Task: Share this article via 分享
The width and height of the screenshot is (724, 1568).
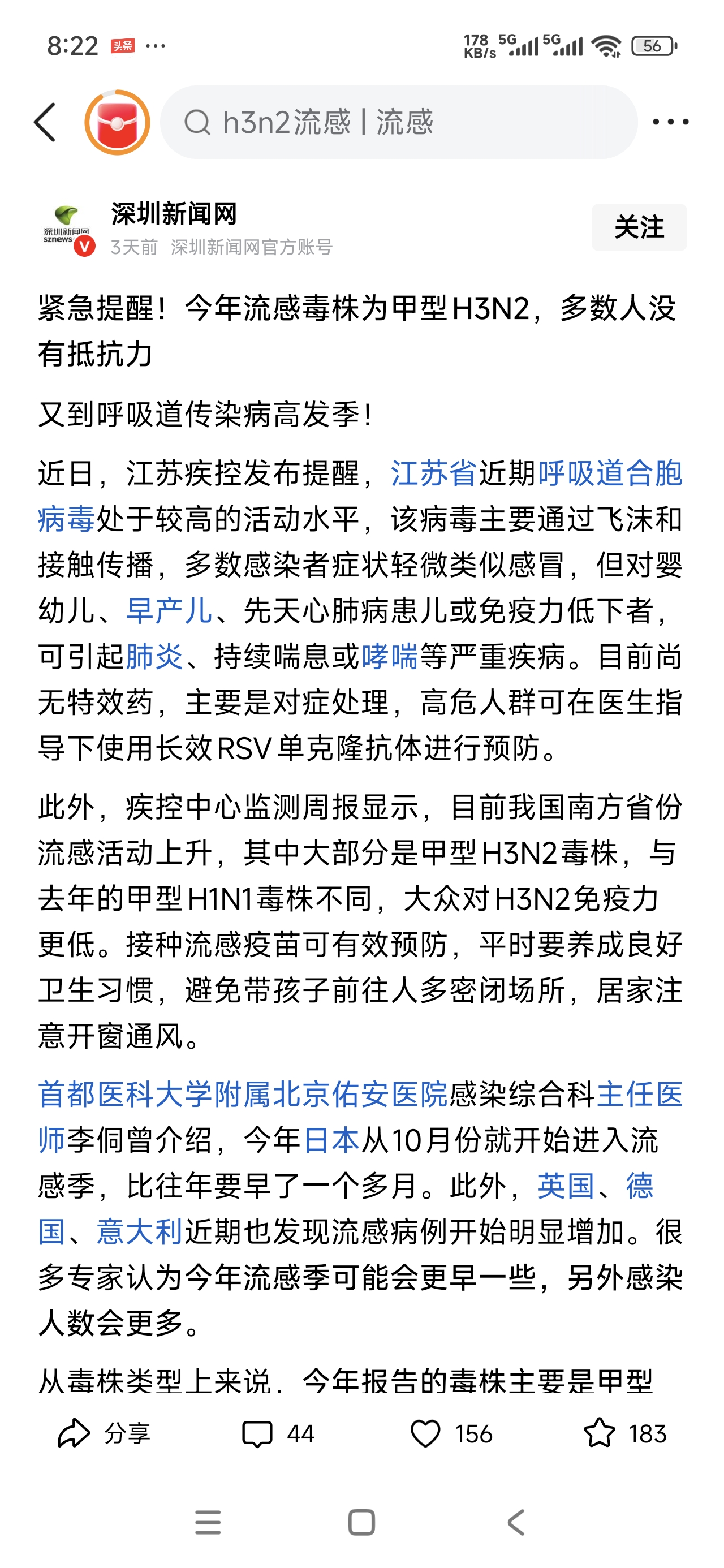Action: [x=104, y=1433]
